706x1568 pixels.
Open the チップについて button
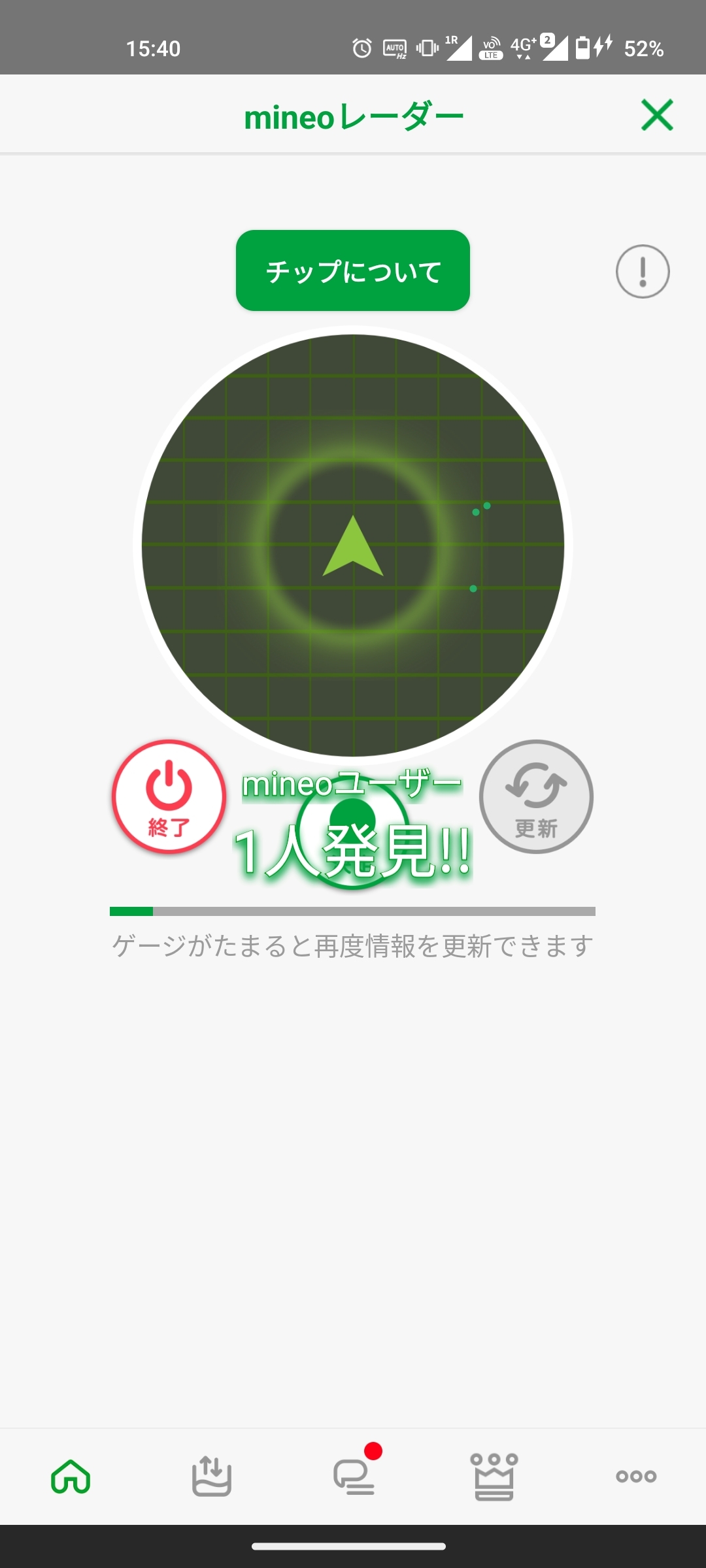(x=353, y=270)
